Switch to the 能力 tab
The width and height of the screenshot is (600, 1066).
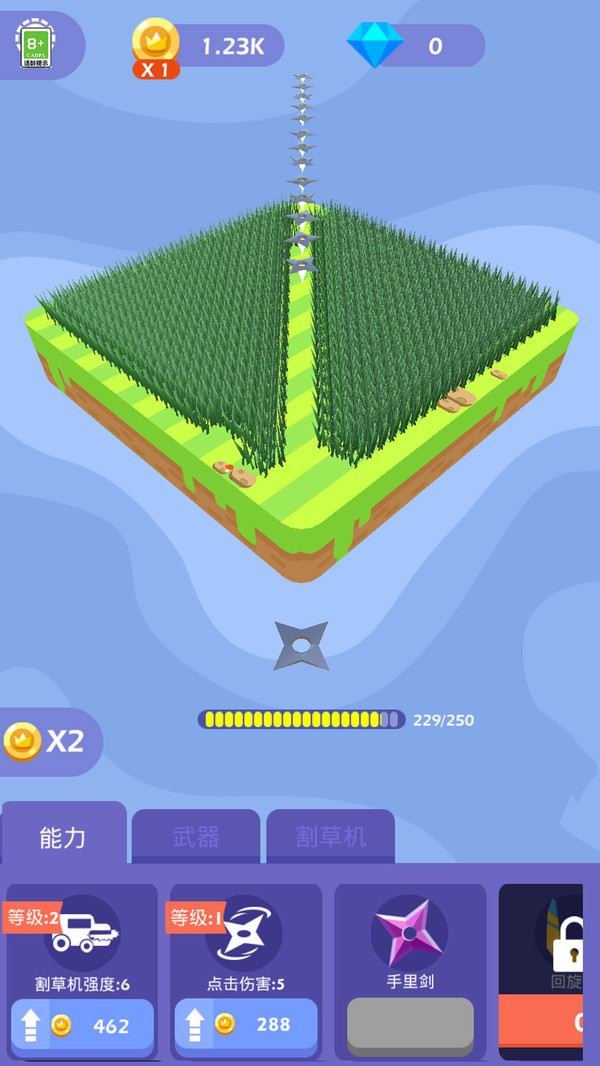63,837
